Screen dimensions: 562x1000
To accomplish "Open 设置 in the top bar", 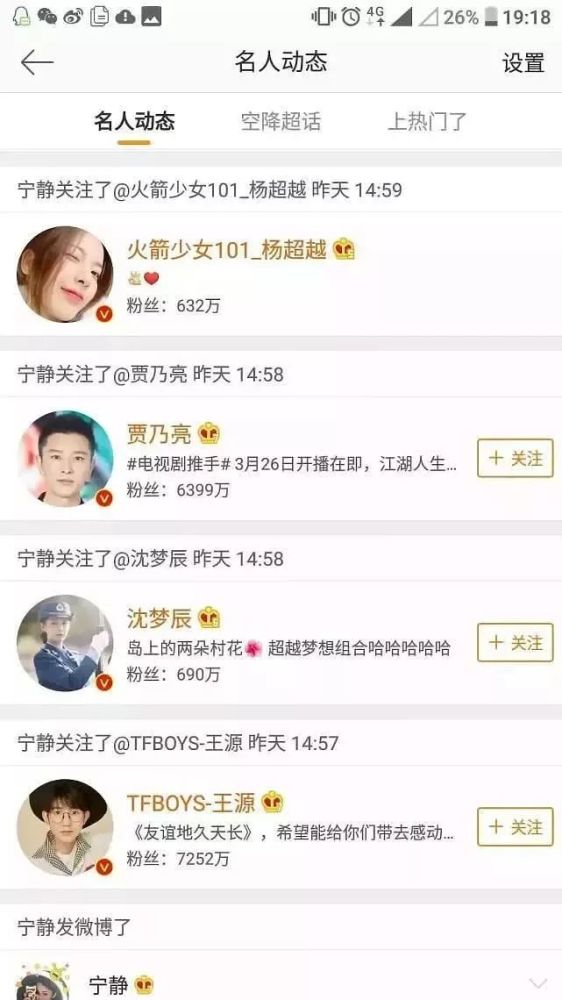I will point(523,62).
